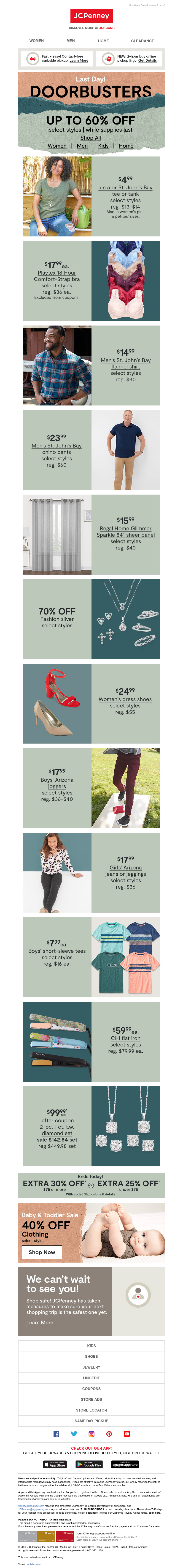The width and height of the screenshot is (183, 1568).
Task: Tap Learn More about safety measures
Action: click(40, 1322)
